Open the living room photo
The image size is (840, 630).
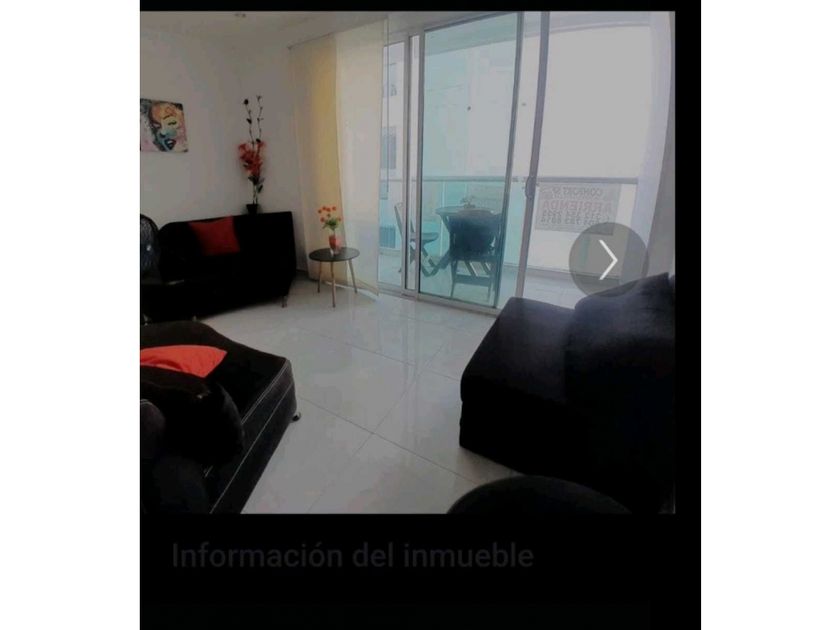click(x=407, y=262)
